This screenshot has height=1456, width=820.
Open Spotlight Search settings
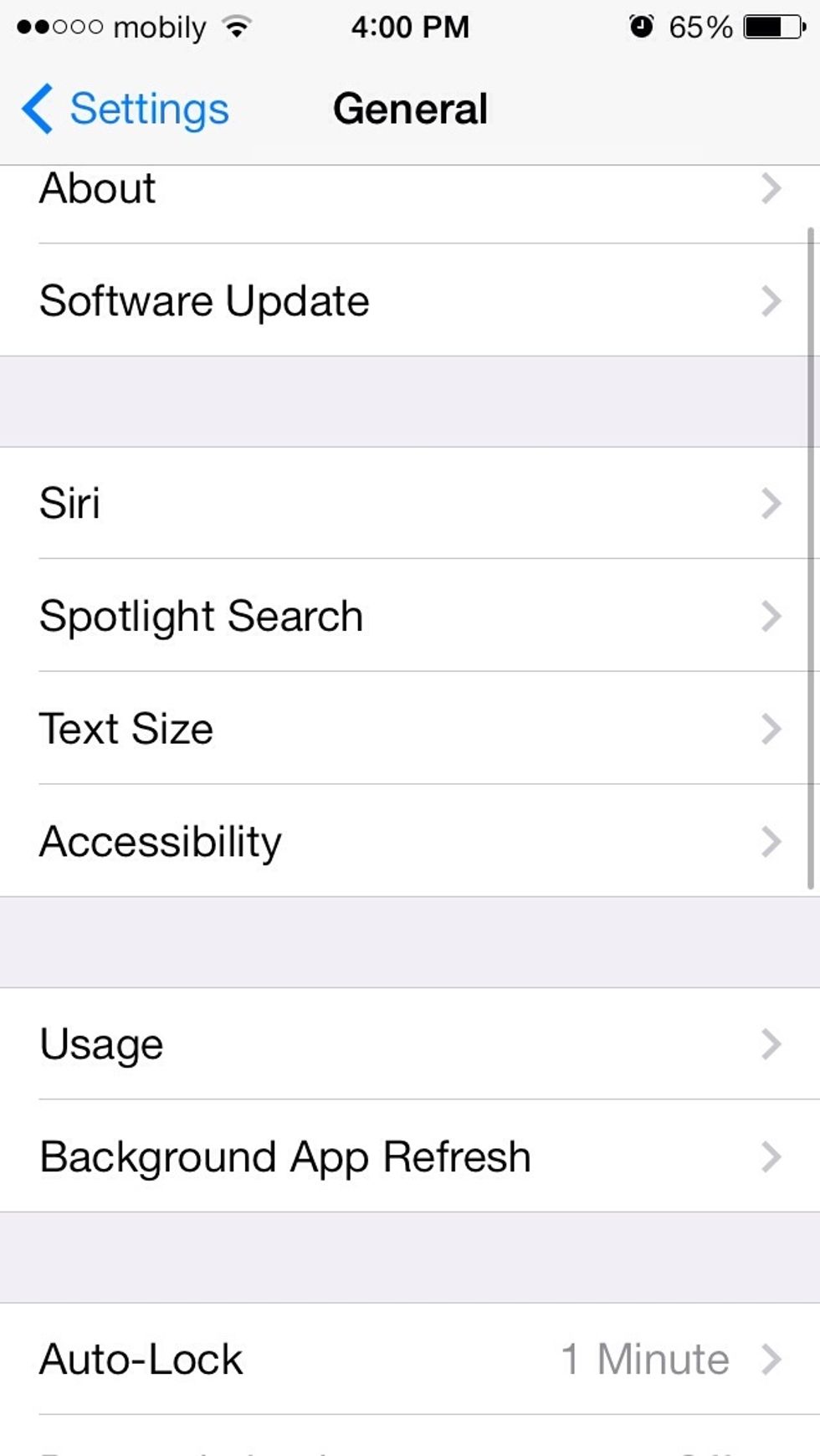[410, 616]
